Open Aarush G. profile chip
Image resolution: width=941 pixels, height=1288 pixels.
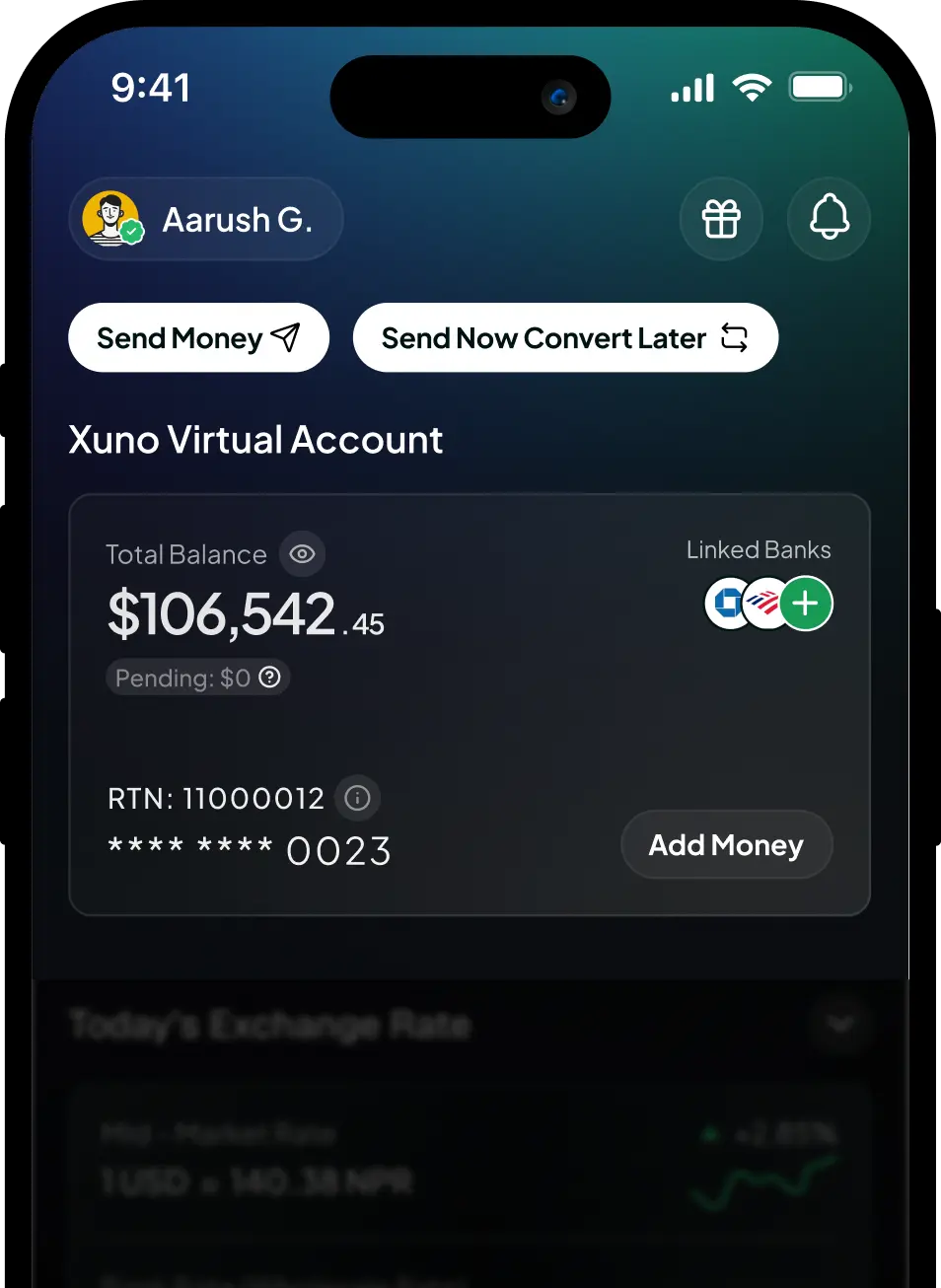[x=205, y=219]
